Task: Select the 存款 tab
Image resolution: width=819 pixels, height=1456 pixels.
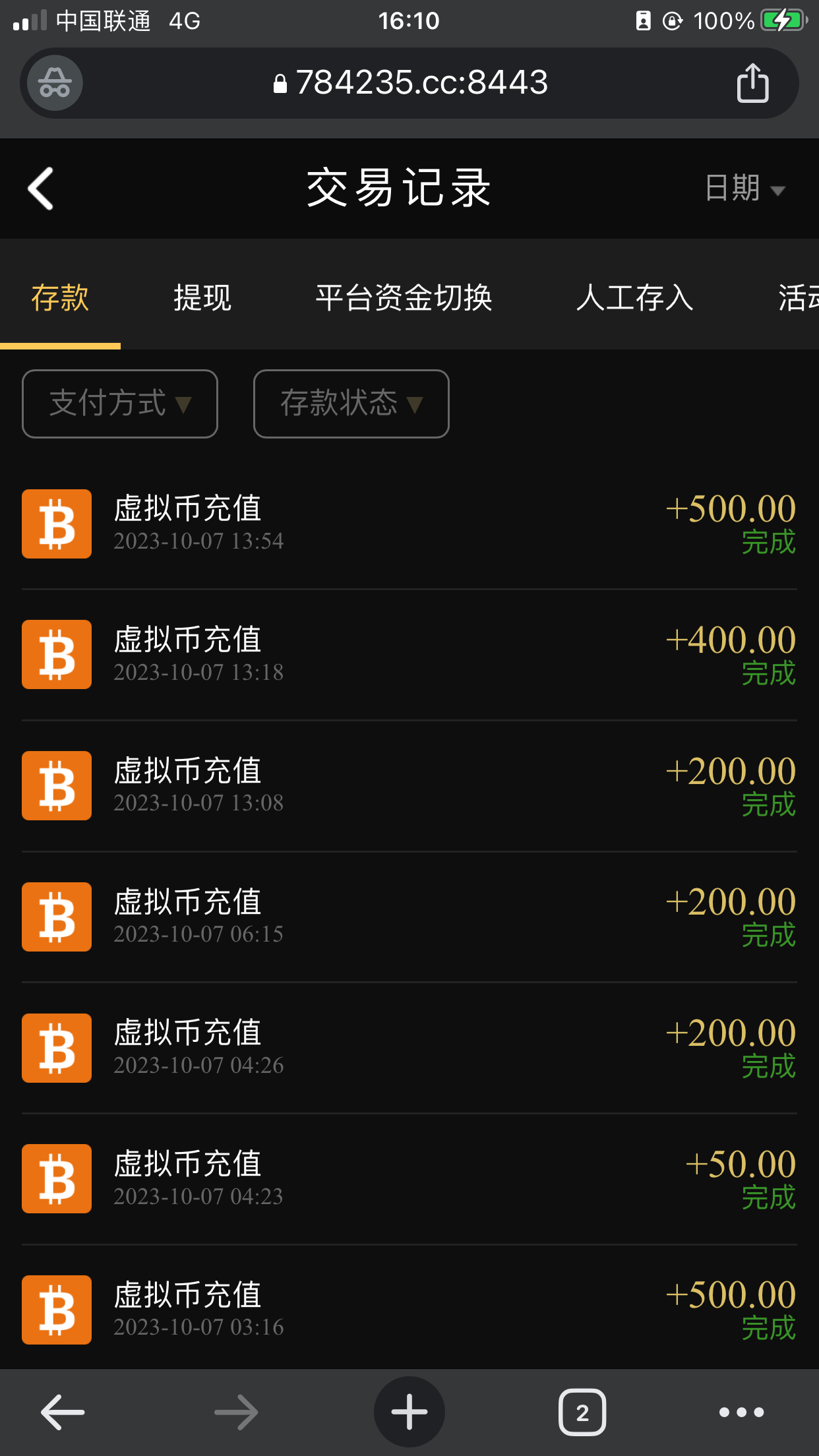Action: pyautogui.click(x=60, y=297)
